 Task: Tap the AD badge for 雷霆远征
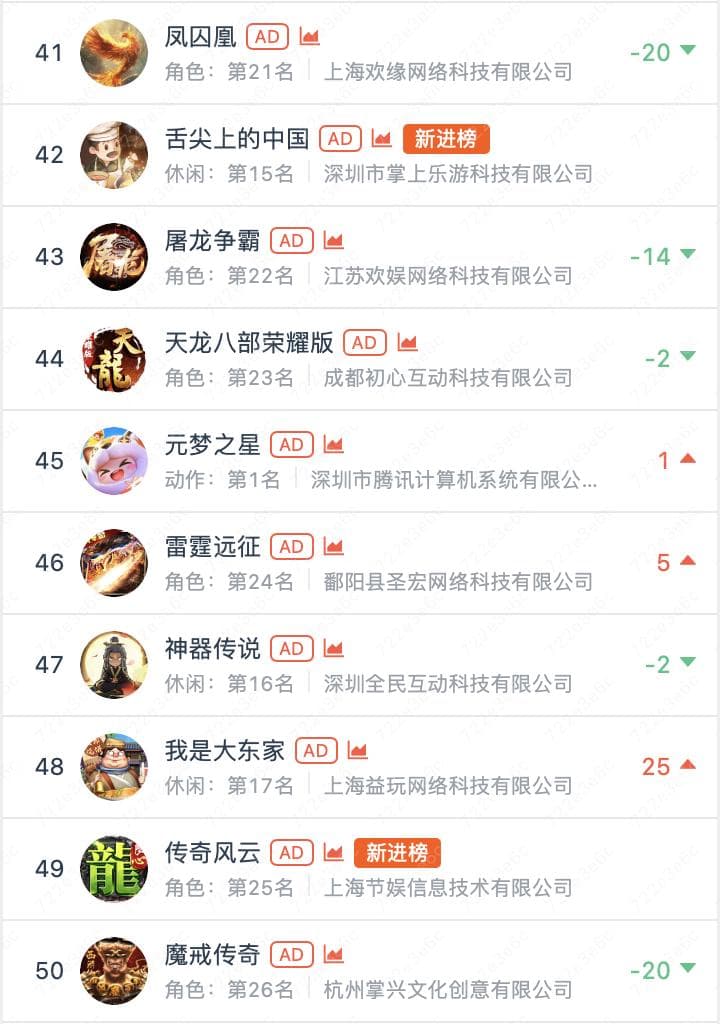[x=291, y=547]
